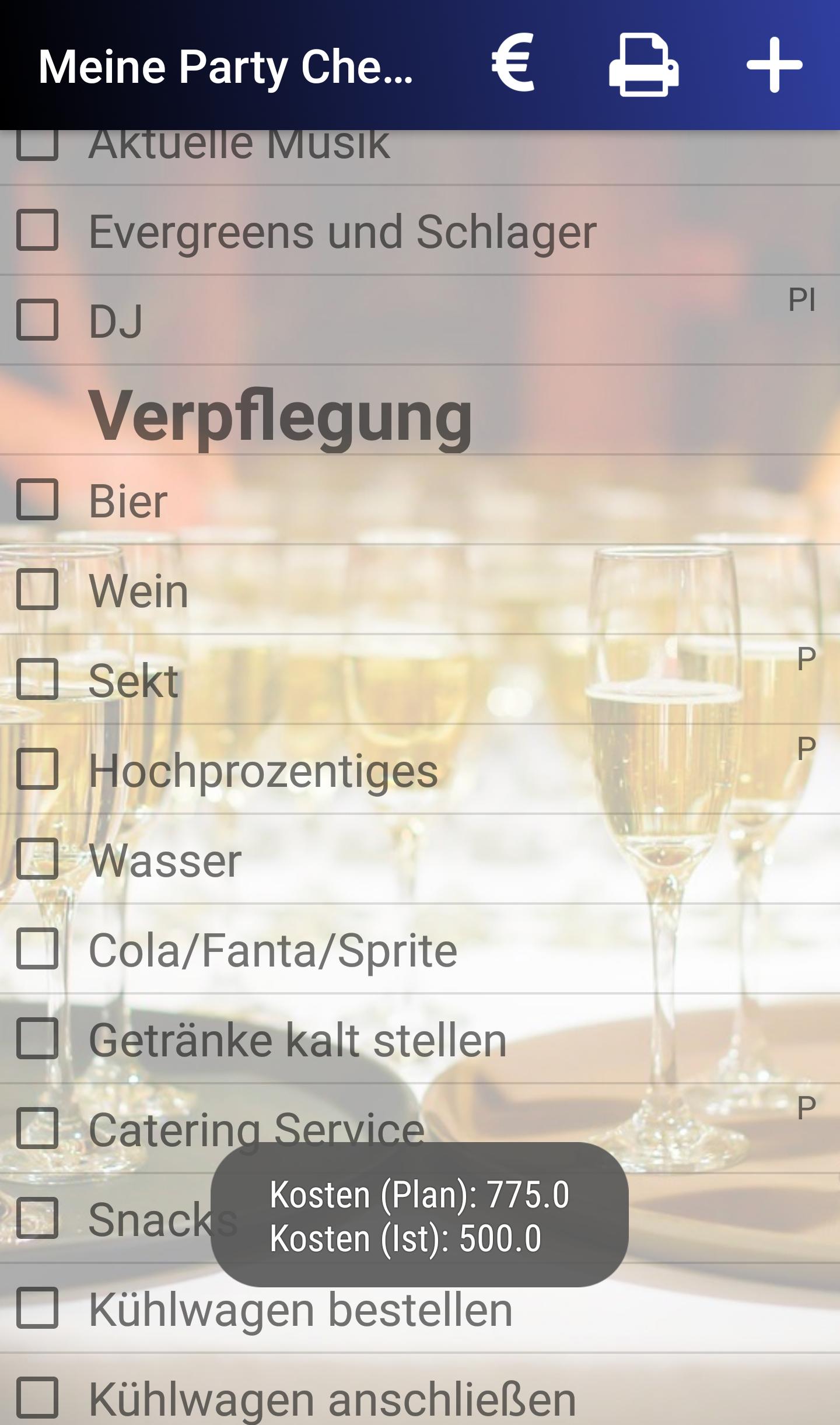The height and width of the screenshot is (1425, 840).
Task: Check the Bier checkbox
Action: coord(38,499)
